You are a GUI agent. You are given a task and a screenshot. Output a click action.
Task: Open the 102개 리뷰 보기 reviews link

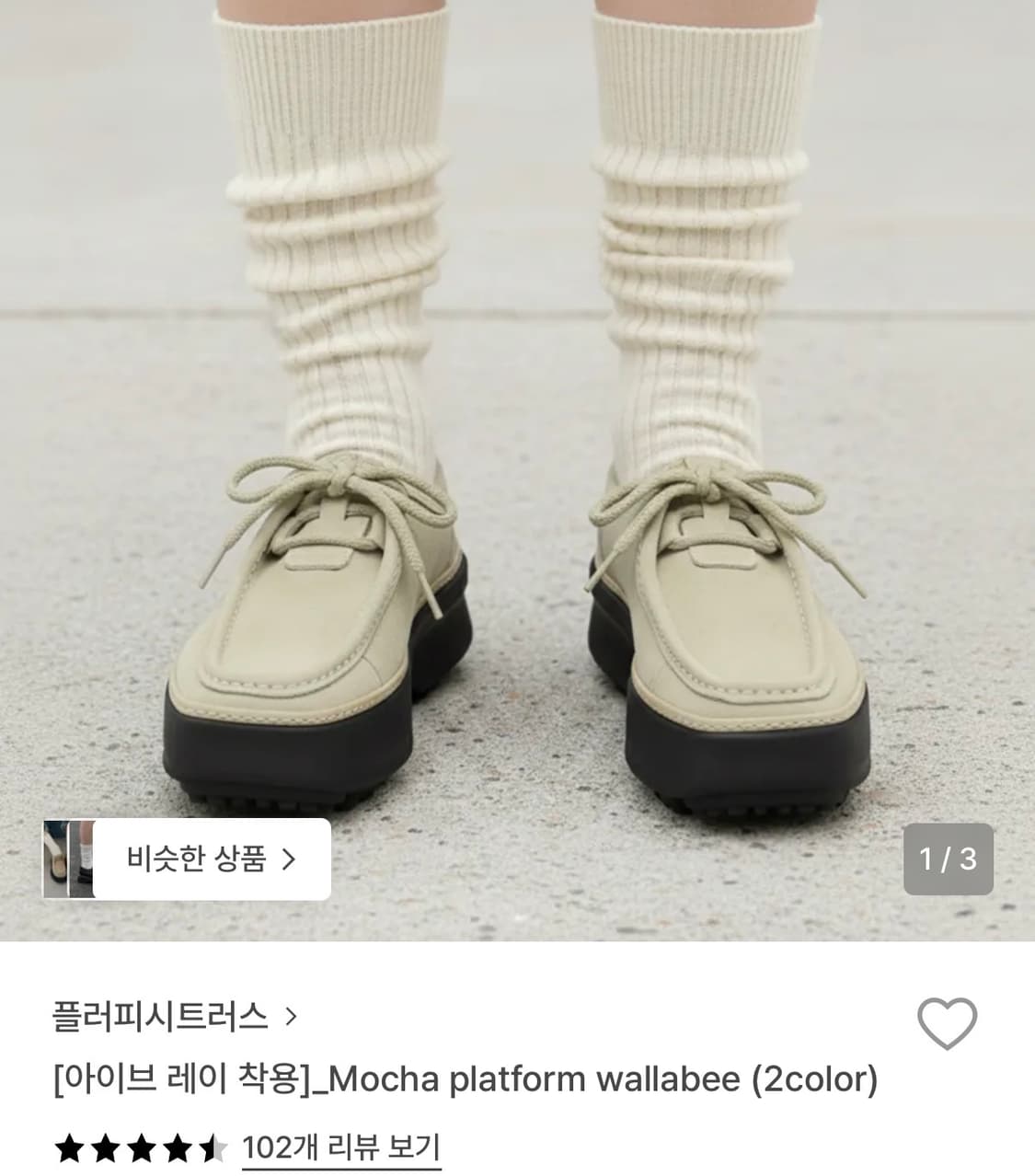[340, 1147]
